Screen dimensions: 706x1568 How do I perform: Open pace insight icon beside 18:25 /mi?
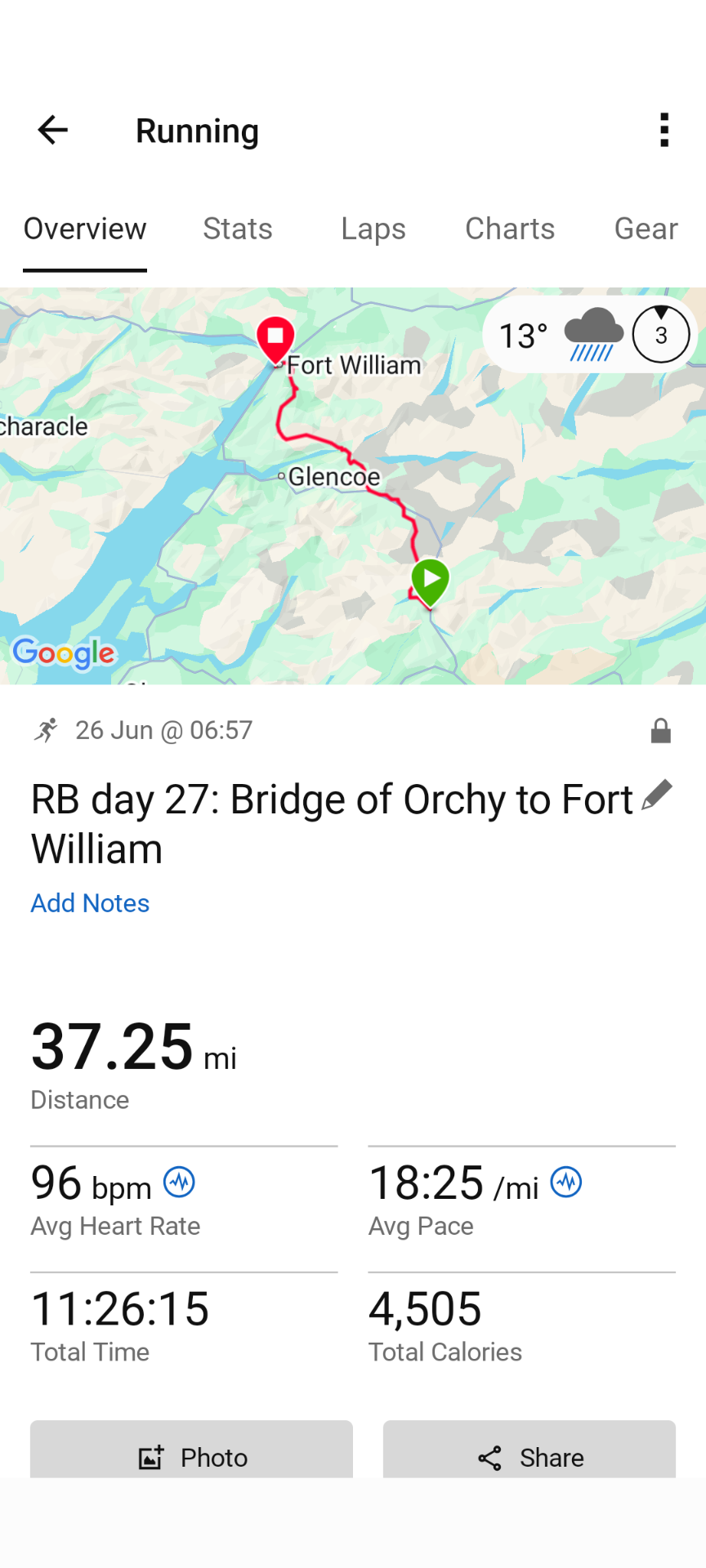(x=566, y=1182)
